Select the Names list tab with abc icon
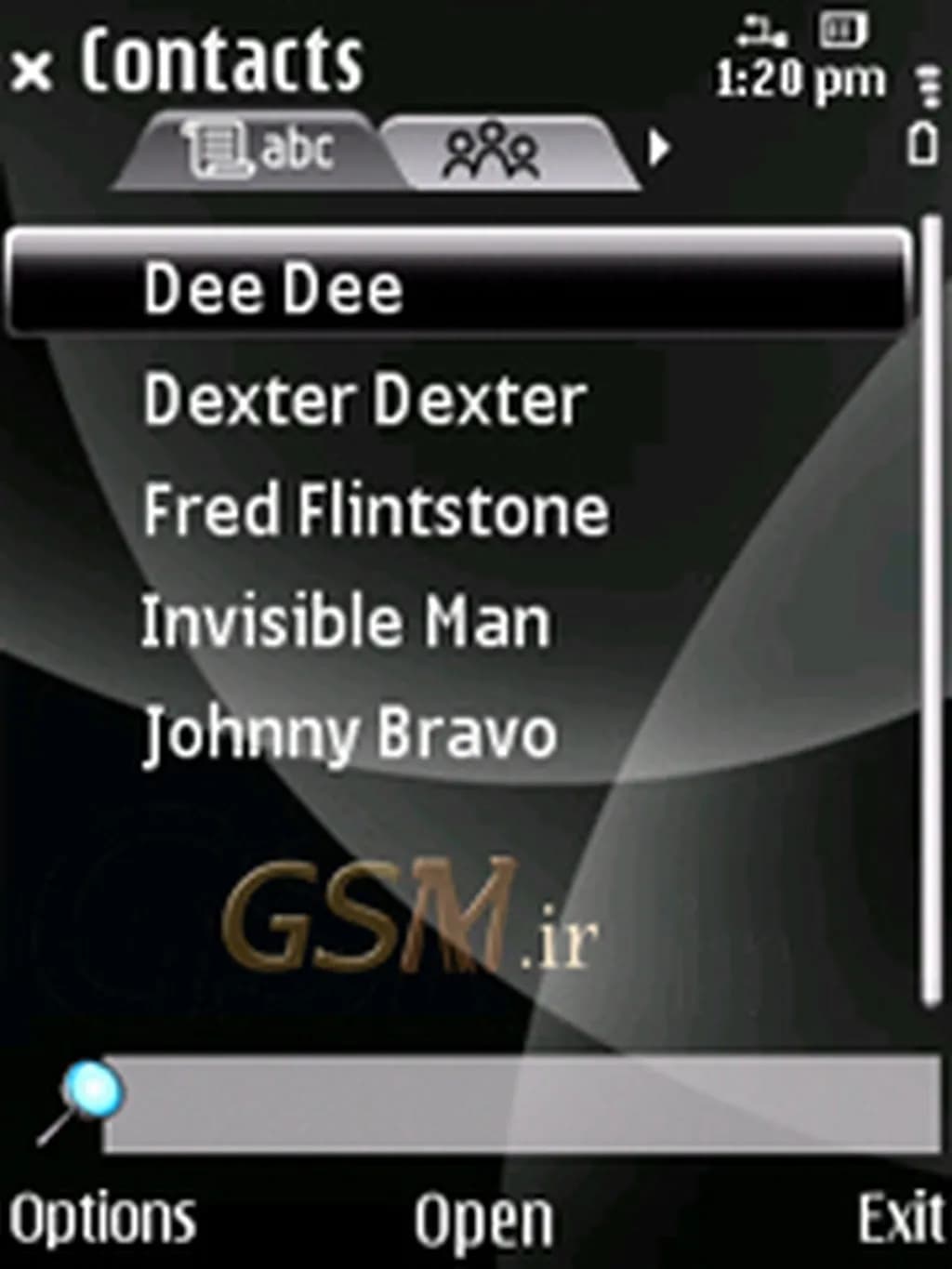The height and width of the screenshot is (1269, 952). tap(251, 149)
